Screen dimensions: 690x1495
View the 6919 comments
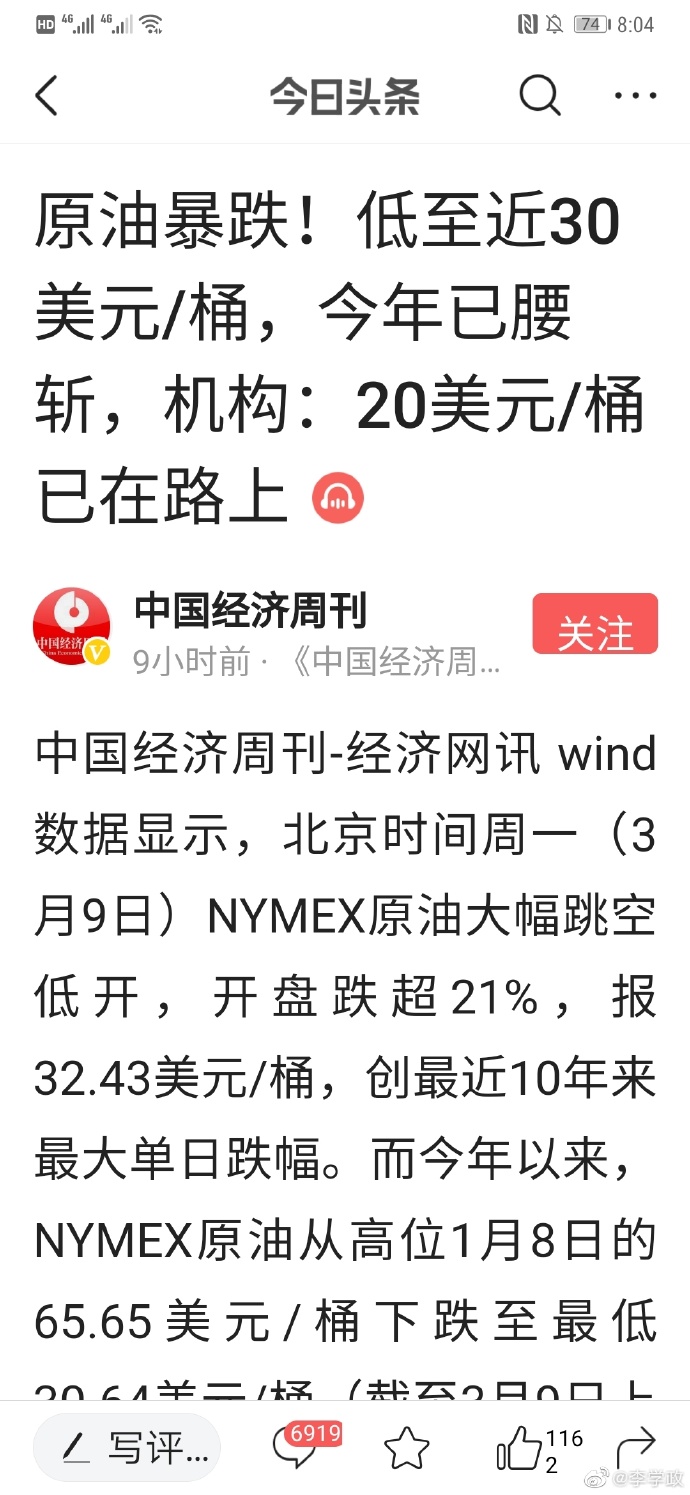pos(298,1447)
